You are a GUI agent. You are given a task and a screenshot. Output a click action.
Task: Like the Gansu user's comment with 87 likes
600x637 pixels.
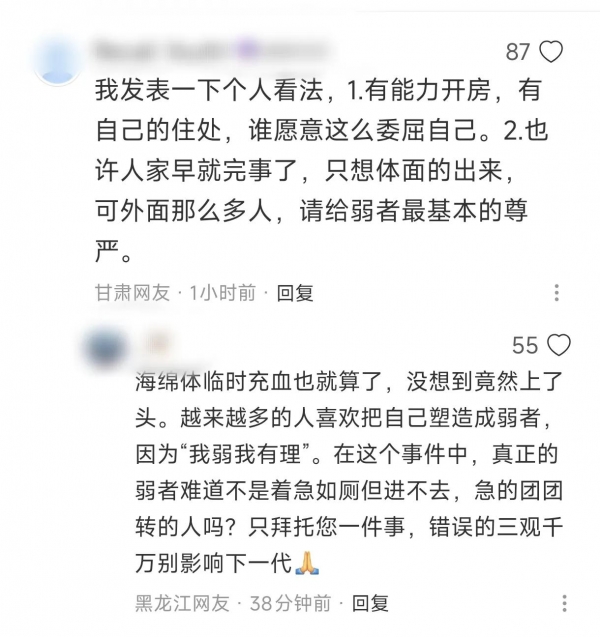(x=552, y=52)
